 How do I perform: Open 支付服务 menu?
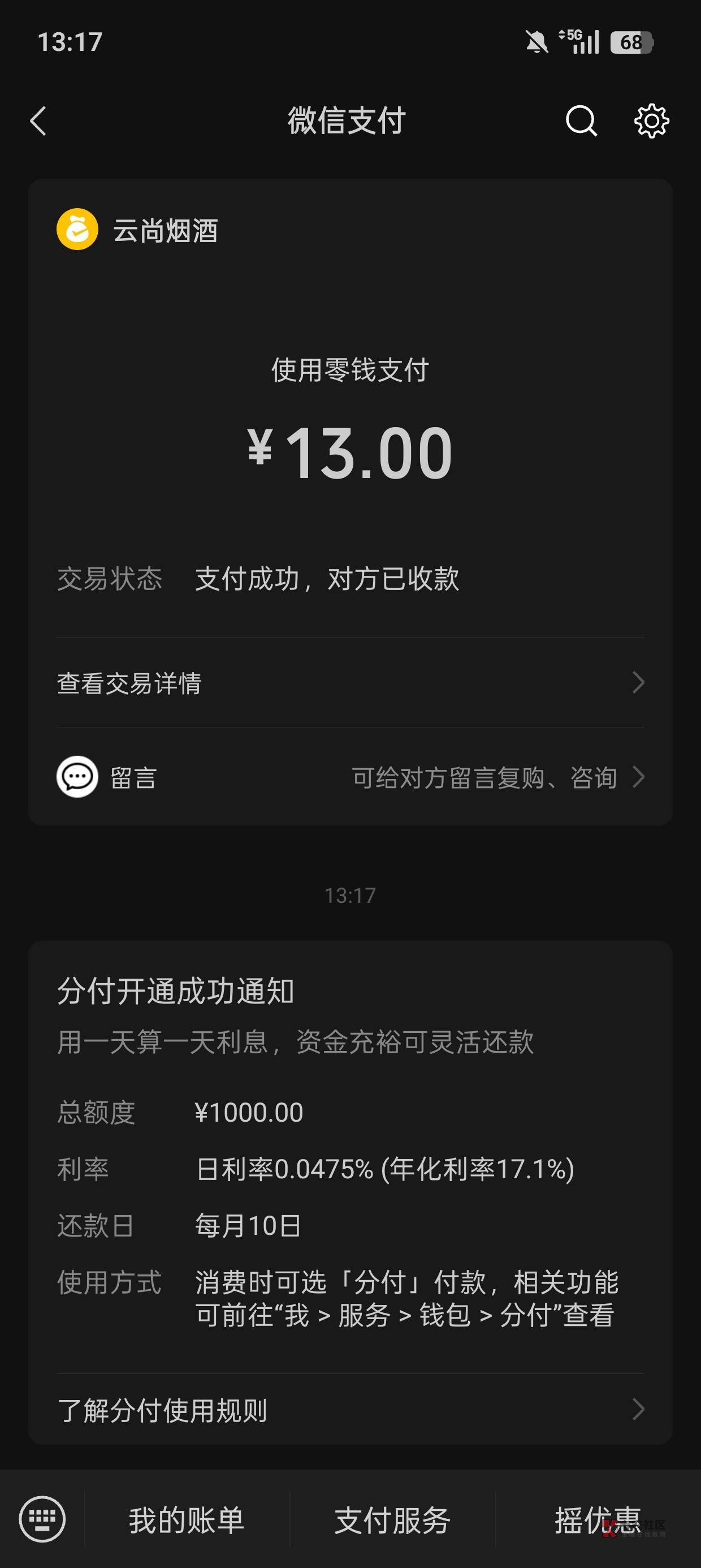[392, 1520]
